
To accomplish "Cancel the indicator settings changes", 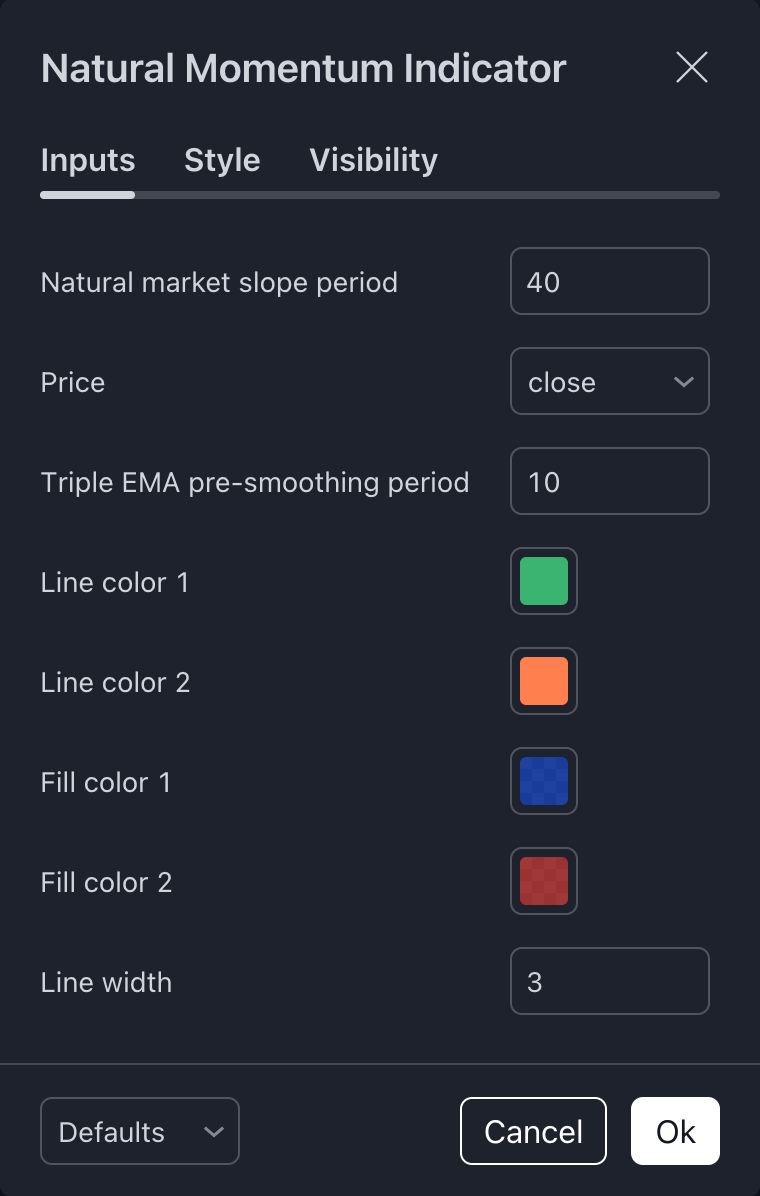I will [533, 1131].
